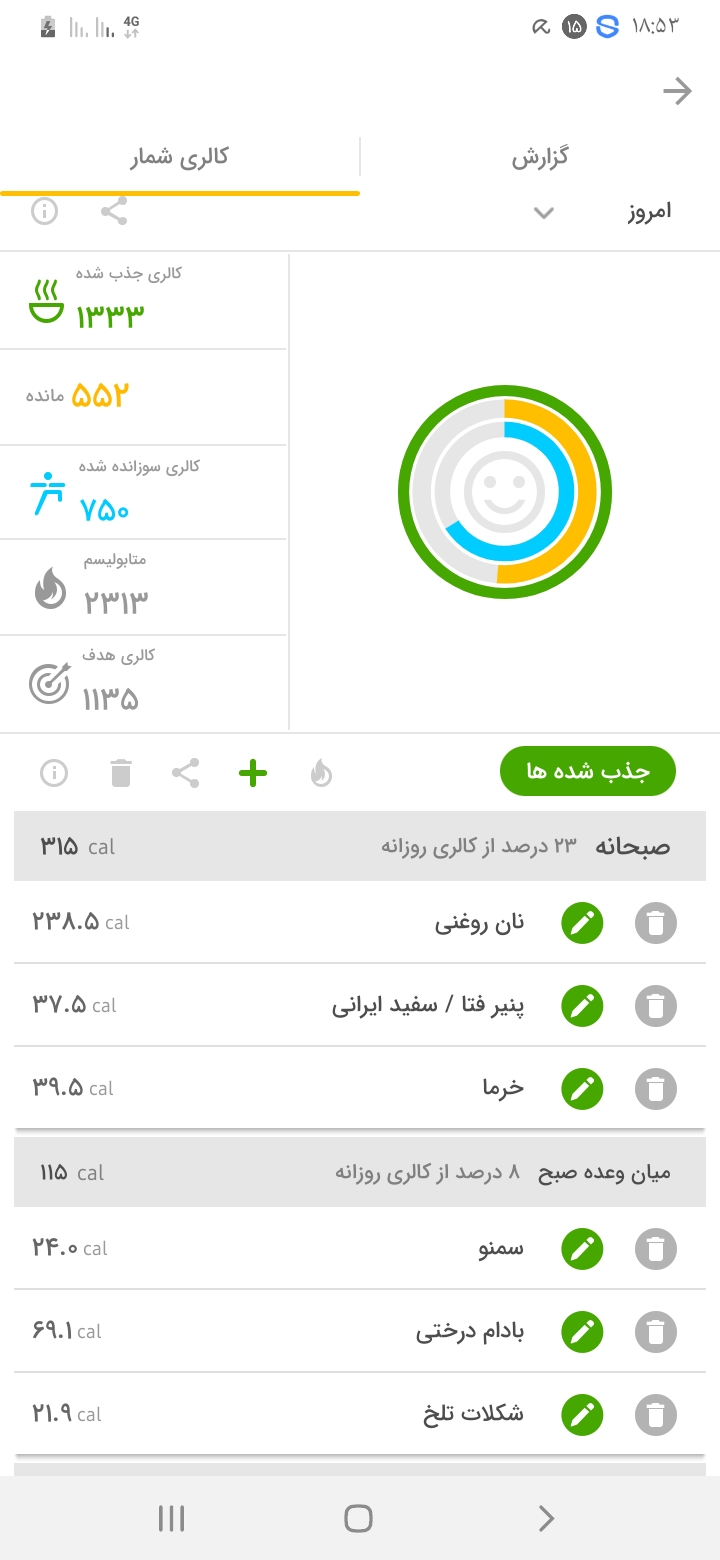Select the کالری شمار tab
This screenshot has height=1560, width=720.
180,157
